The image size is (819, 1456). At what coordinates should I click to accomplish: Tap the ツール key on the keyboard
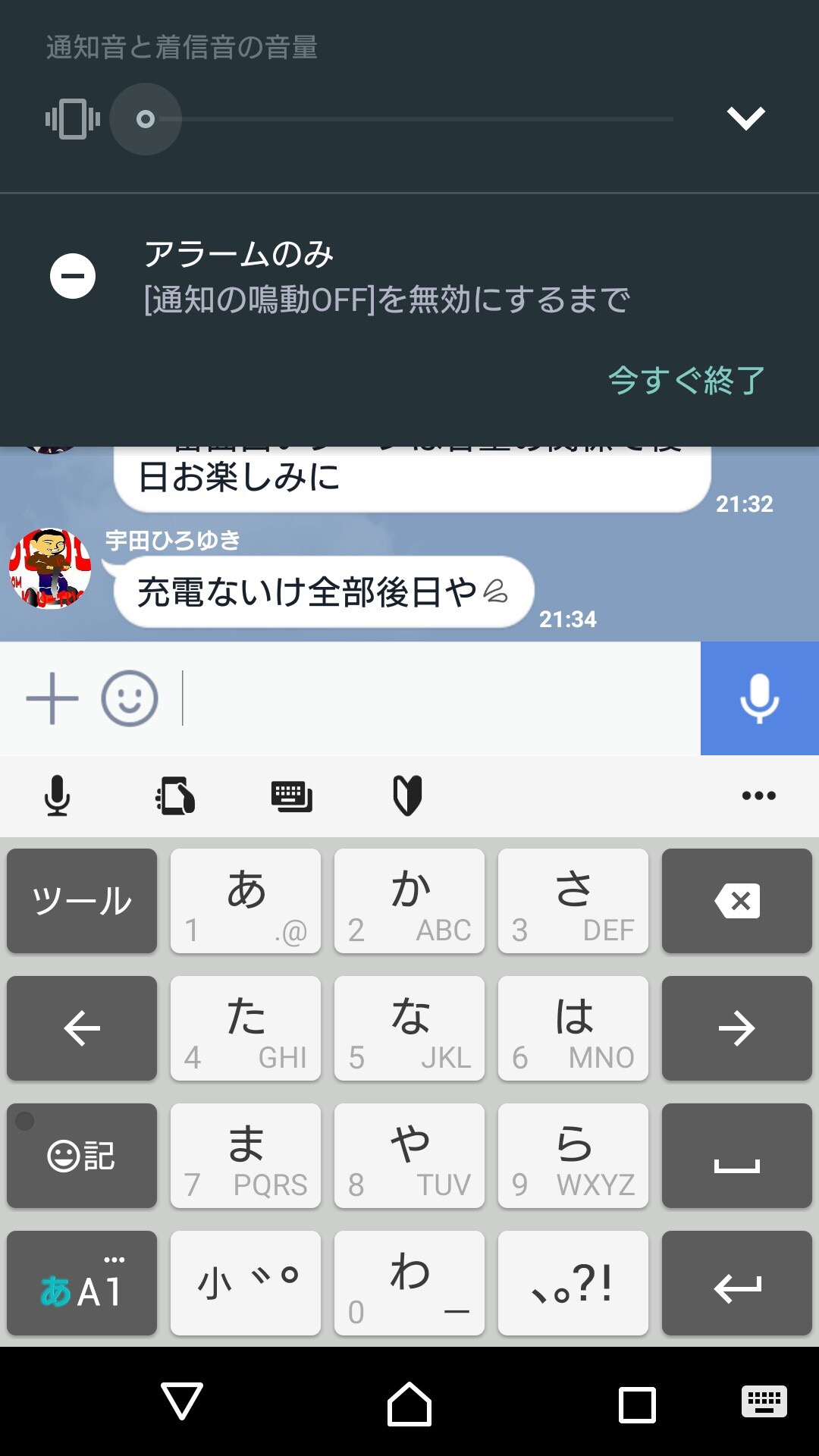coord(82,901)
